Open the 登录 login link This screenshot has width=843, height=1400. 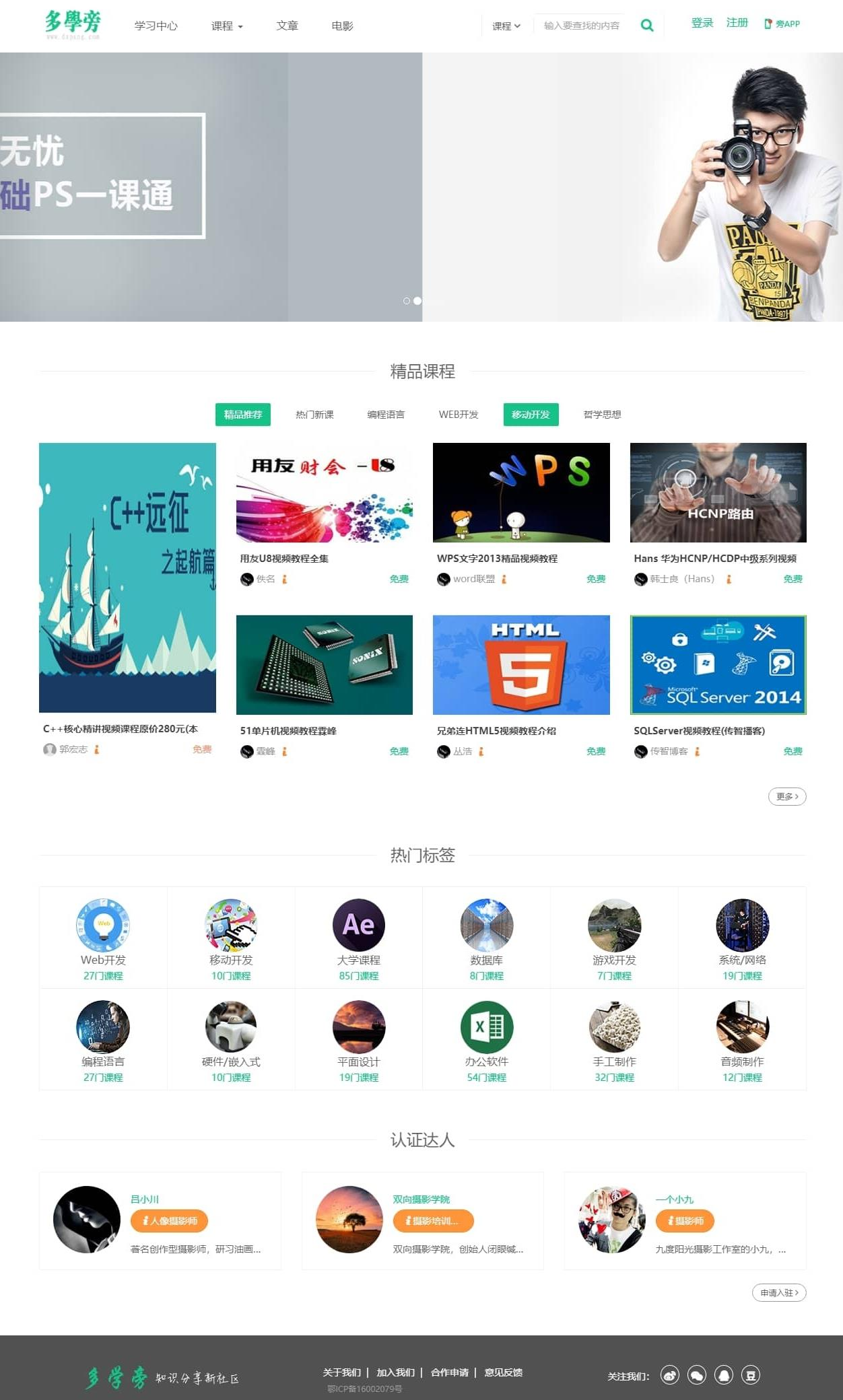point(702,23)
